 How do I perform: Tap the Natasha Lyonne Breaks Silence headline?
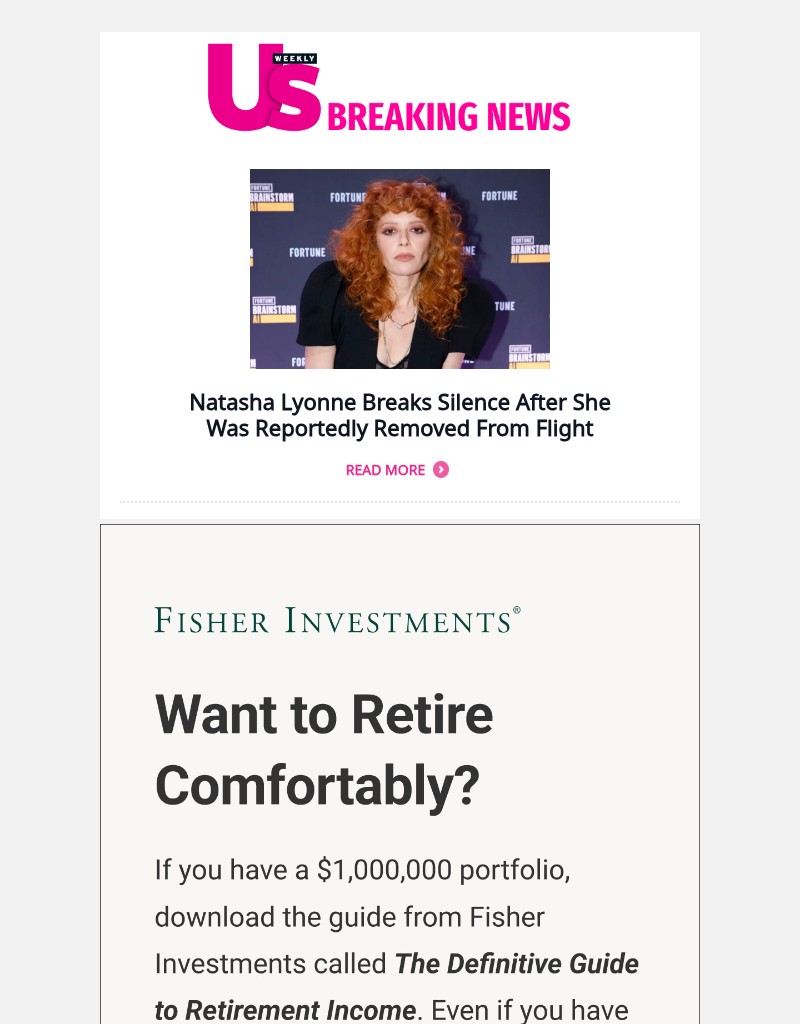click(x=400, y=416)
